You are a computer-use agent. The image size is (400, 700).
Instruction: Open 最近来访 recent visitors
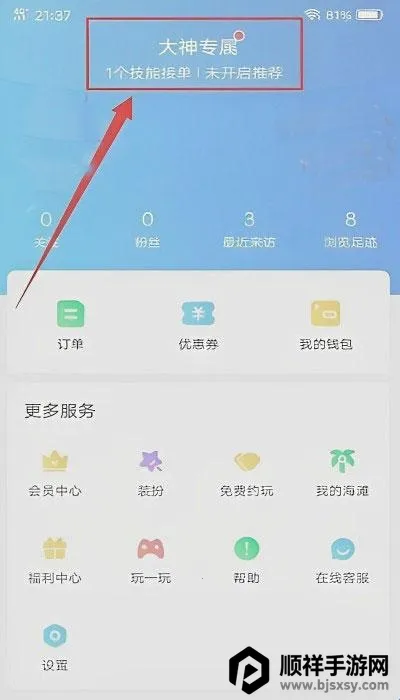[x=249, y=230]
